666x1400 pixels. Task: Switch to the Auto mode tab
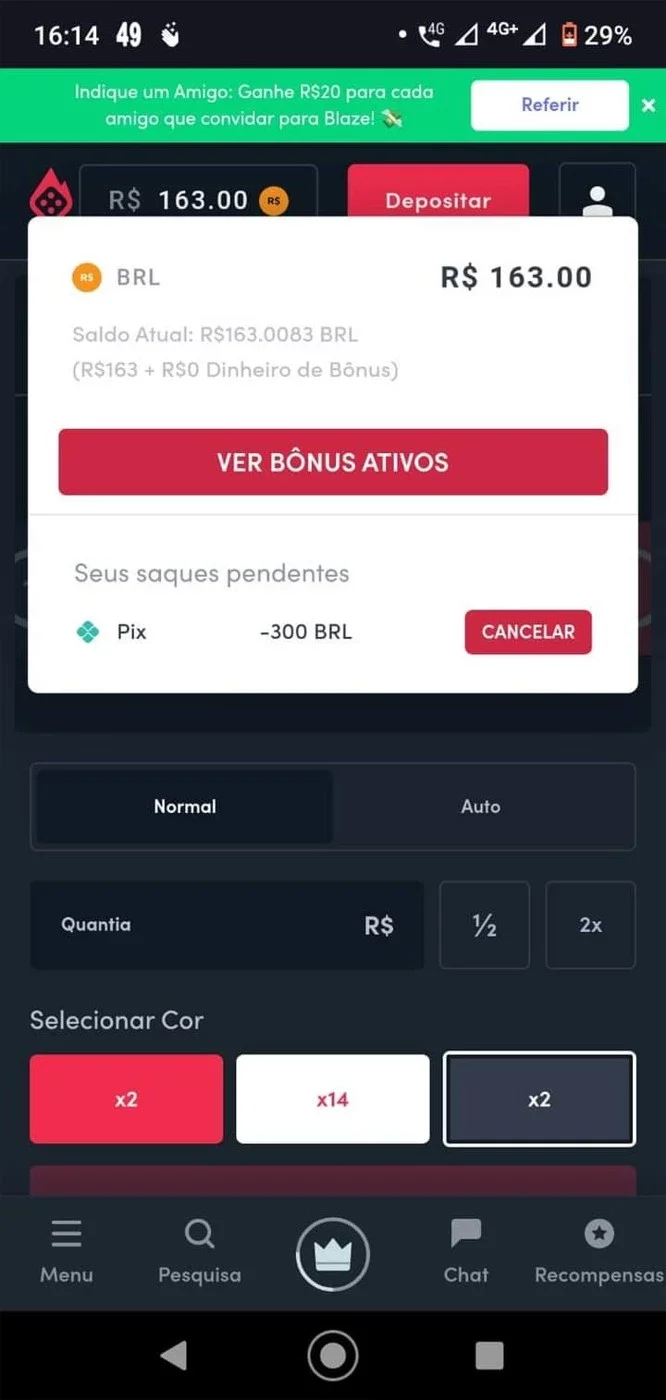pyautogui.click(x=481, y=806)
